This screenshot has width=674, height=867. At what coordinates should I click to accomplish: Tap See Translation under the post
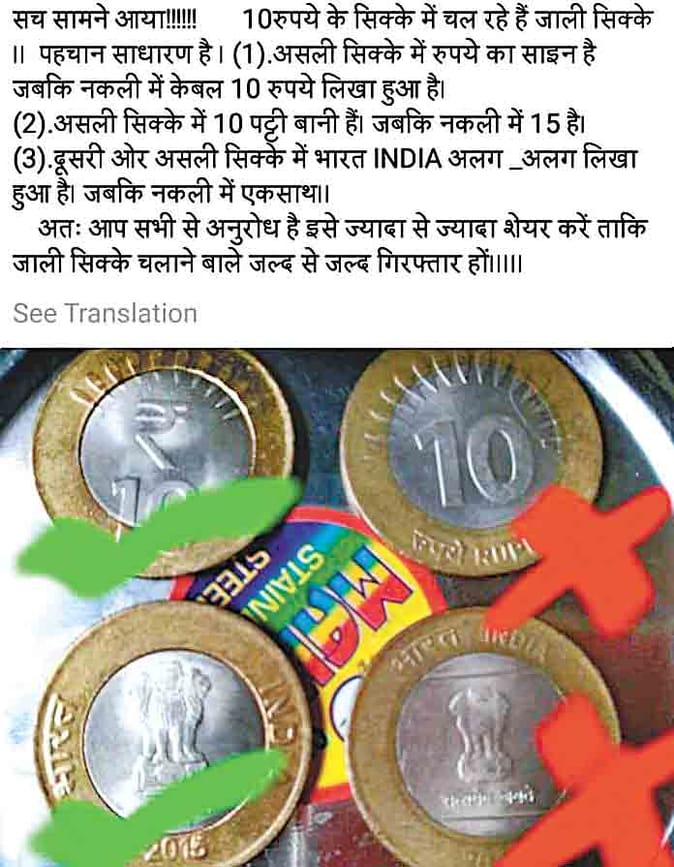click(x=105, y=313)
